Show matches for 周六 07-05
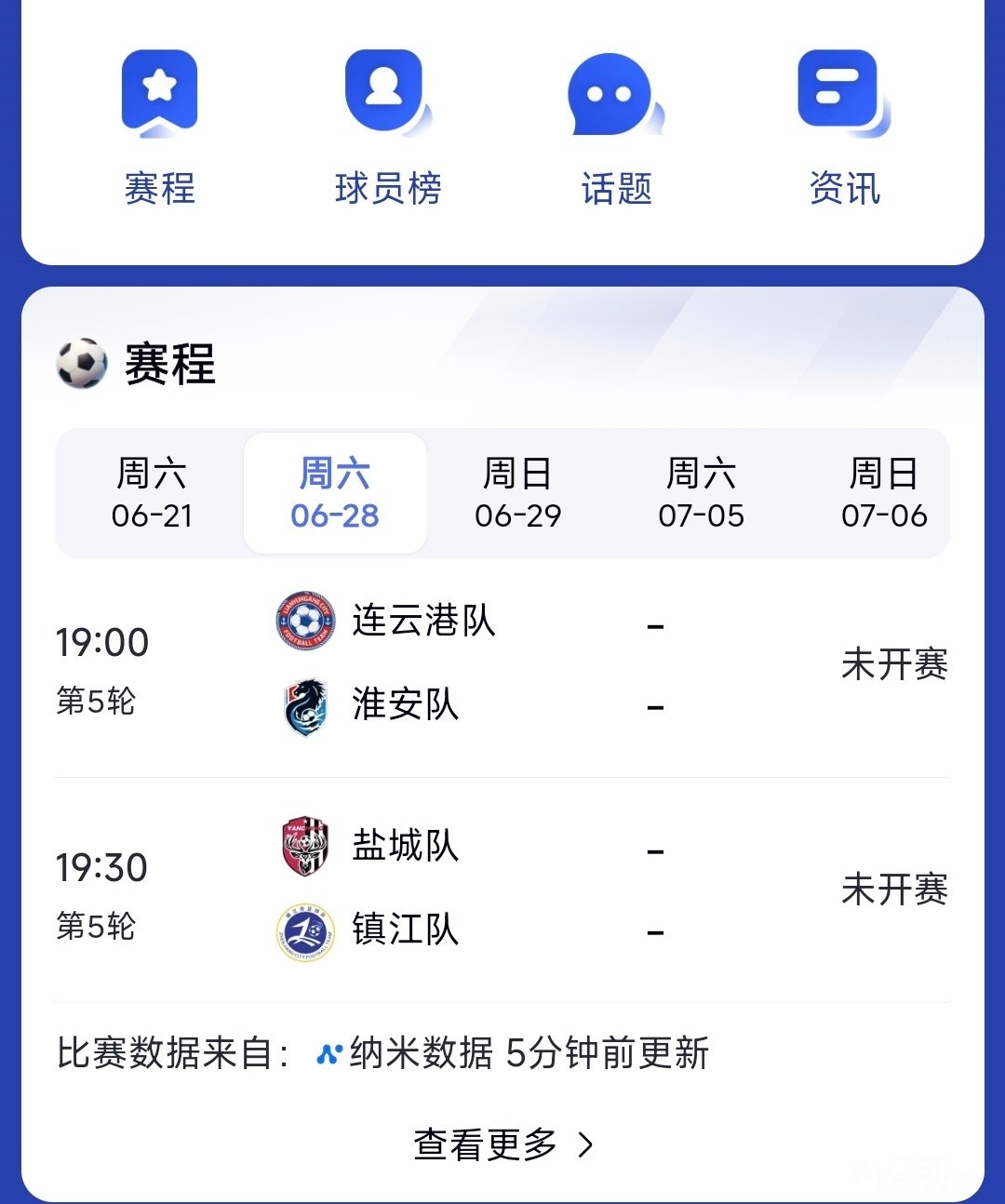This screenshot has height=1204, width=1005. 701,493
